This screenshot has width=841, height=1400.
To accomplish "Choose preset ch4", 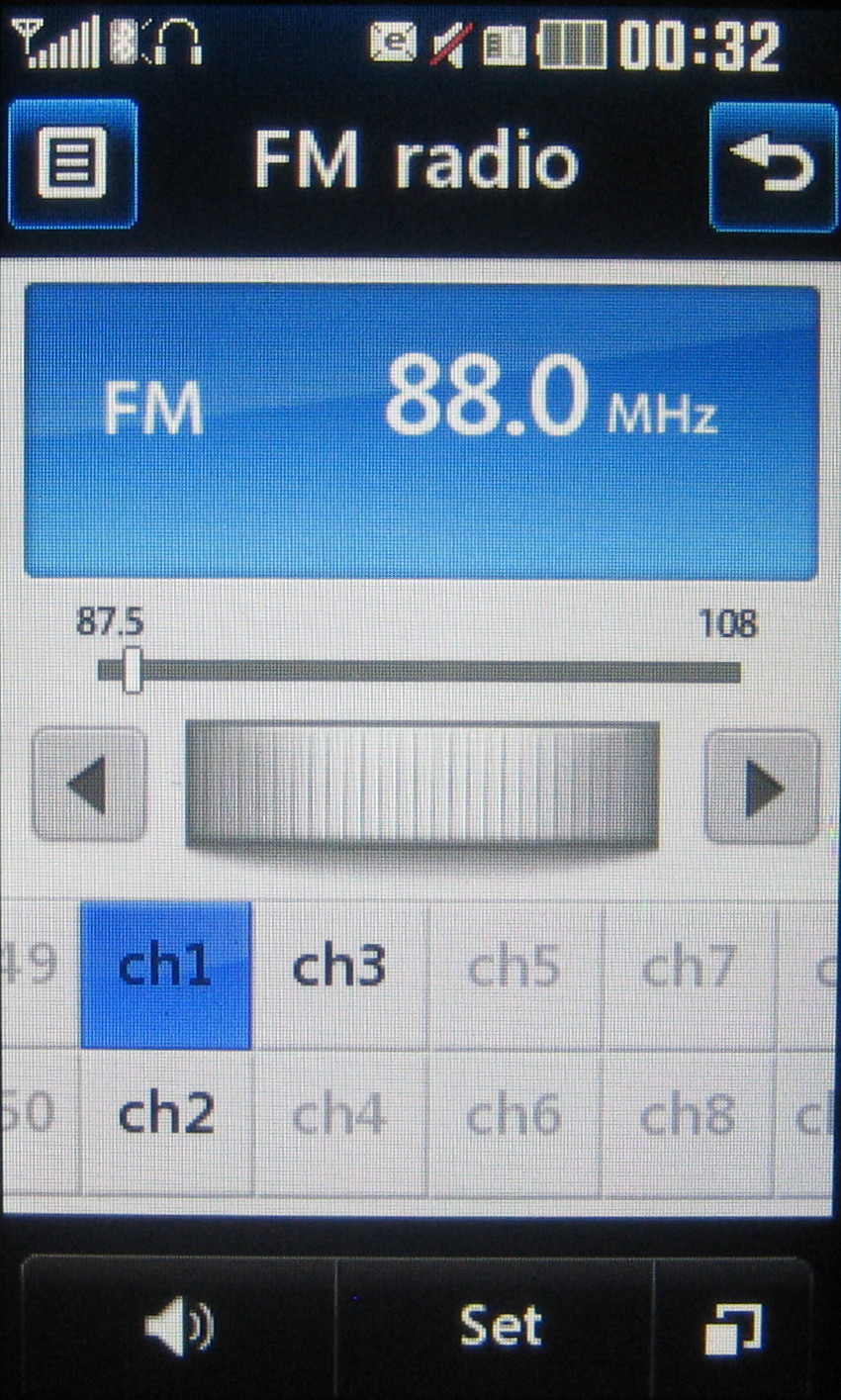I will click(x=339, y=1116).
